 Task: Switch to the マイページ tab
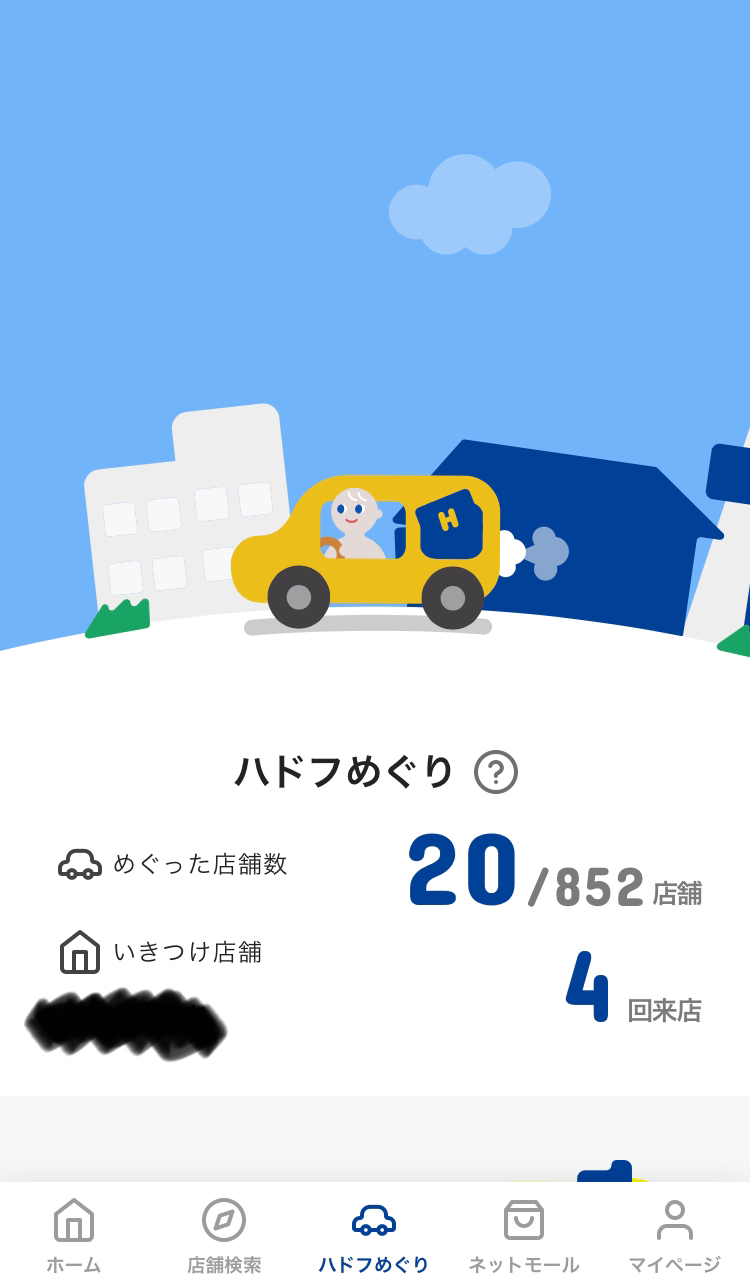click(674, 1236)
